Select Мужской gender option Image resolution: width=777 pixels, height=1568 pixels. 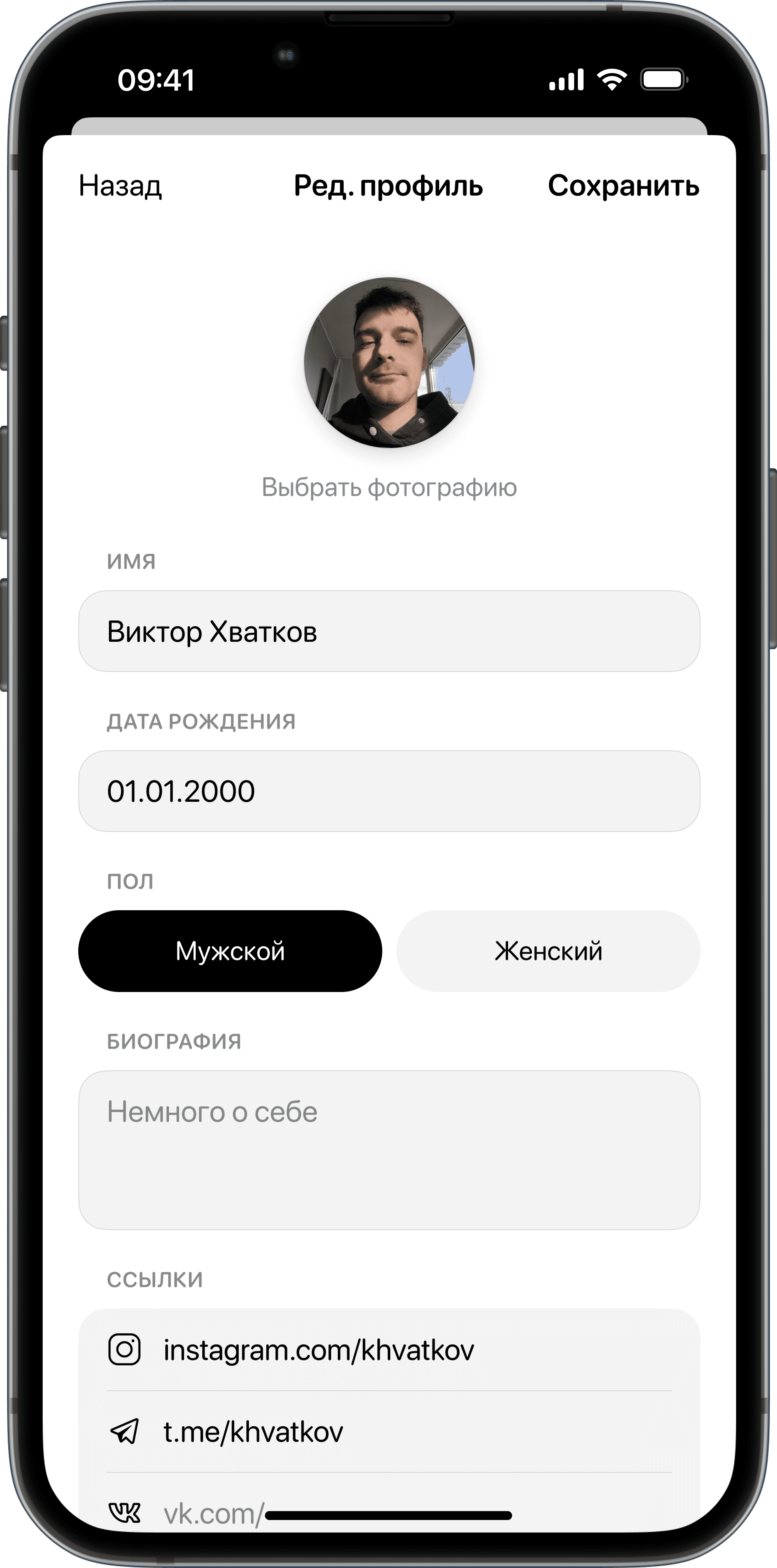point(230,951)
